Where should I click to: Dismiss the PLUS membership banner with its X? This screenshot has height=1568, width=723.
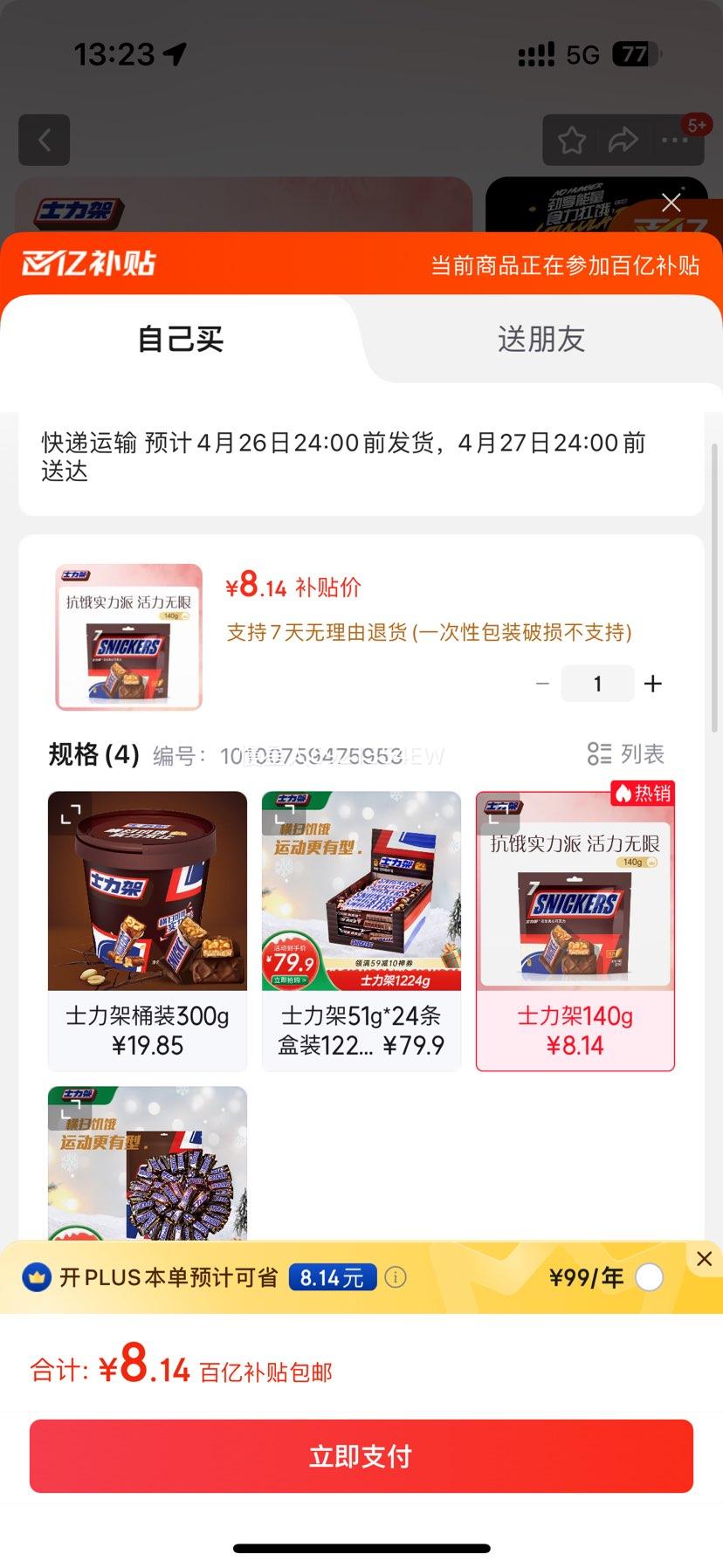[705, 1258]
